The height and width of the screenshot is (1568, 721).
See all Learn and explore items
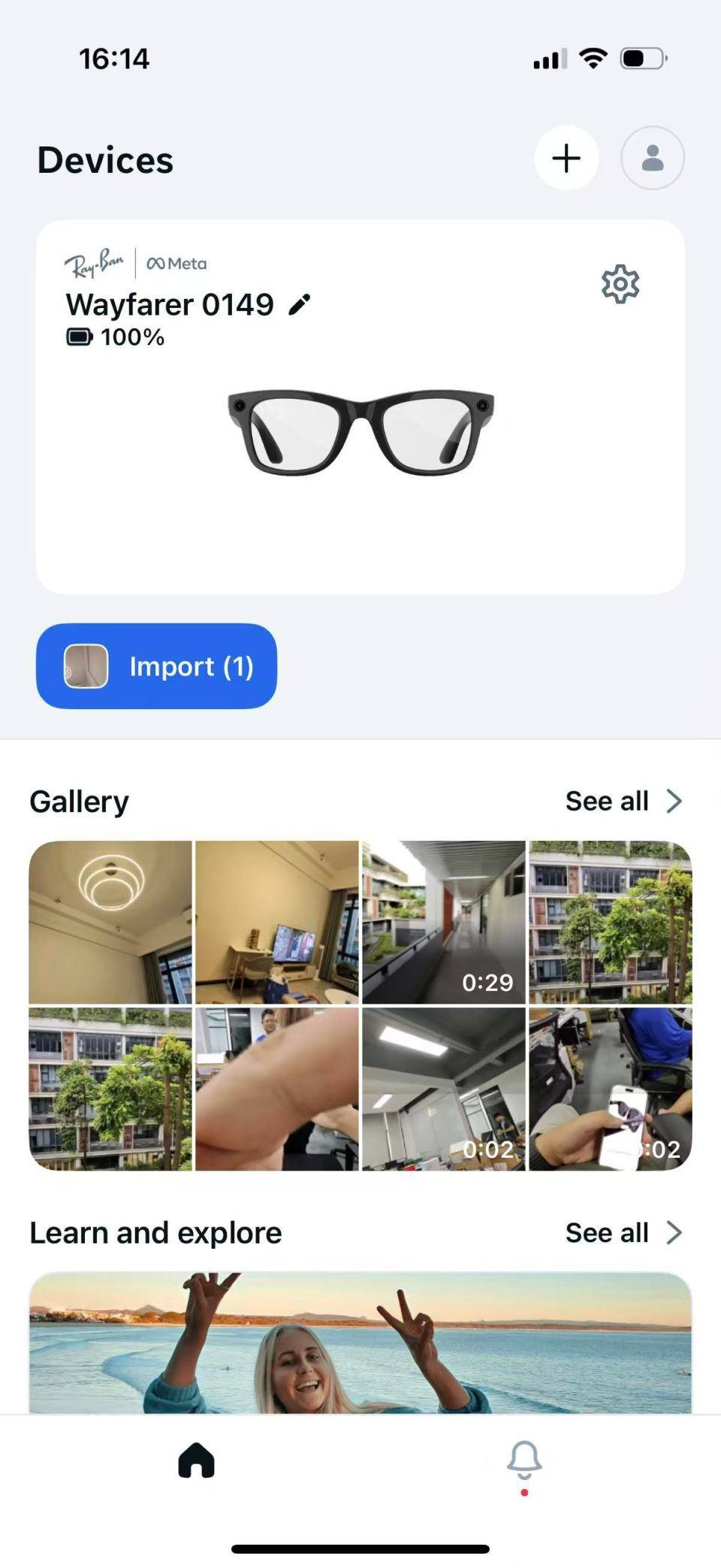pos(623,1232)
